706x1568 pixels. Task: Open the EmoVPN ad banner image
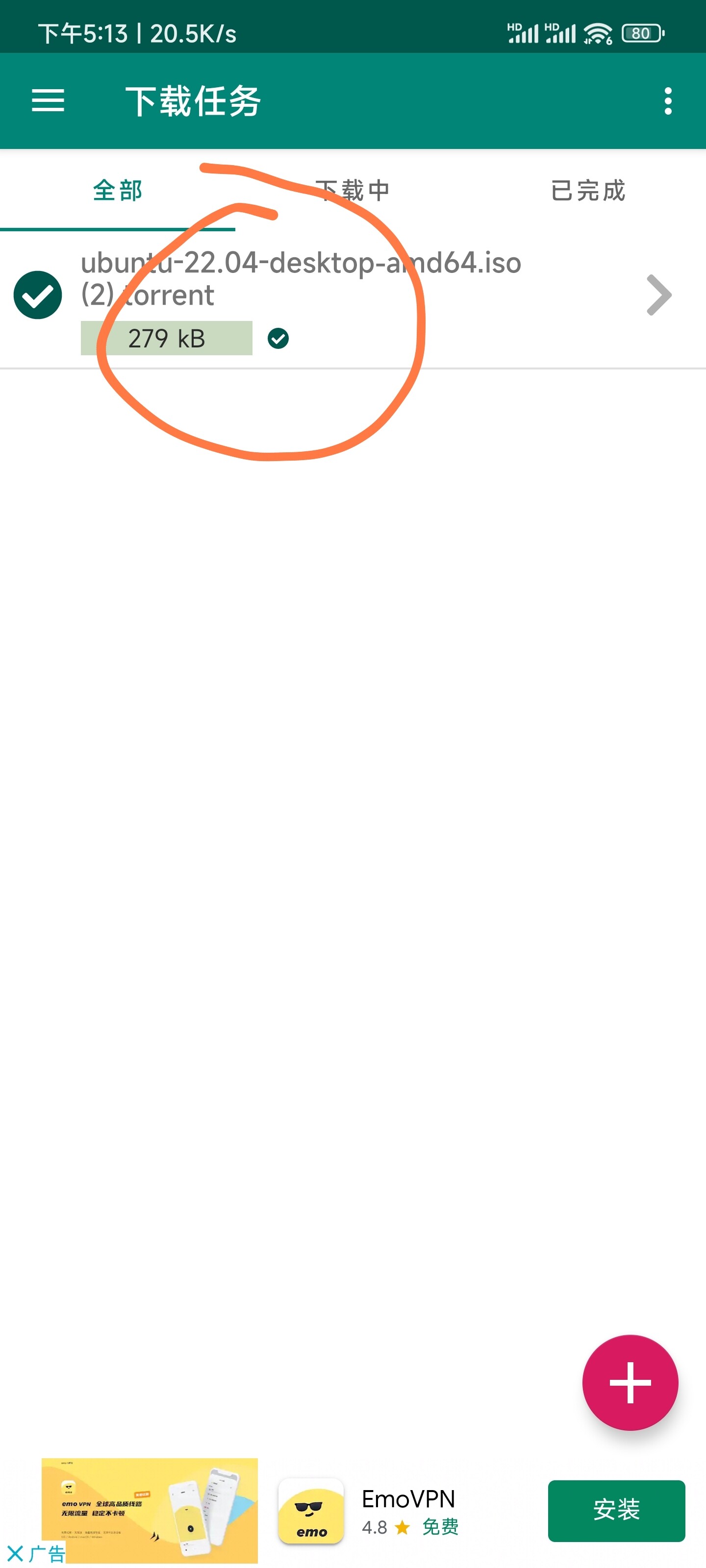click(149, 1510)
